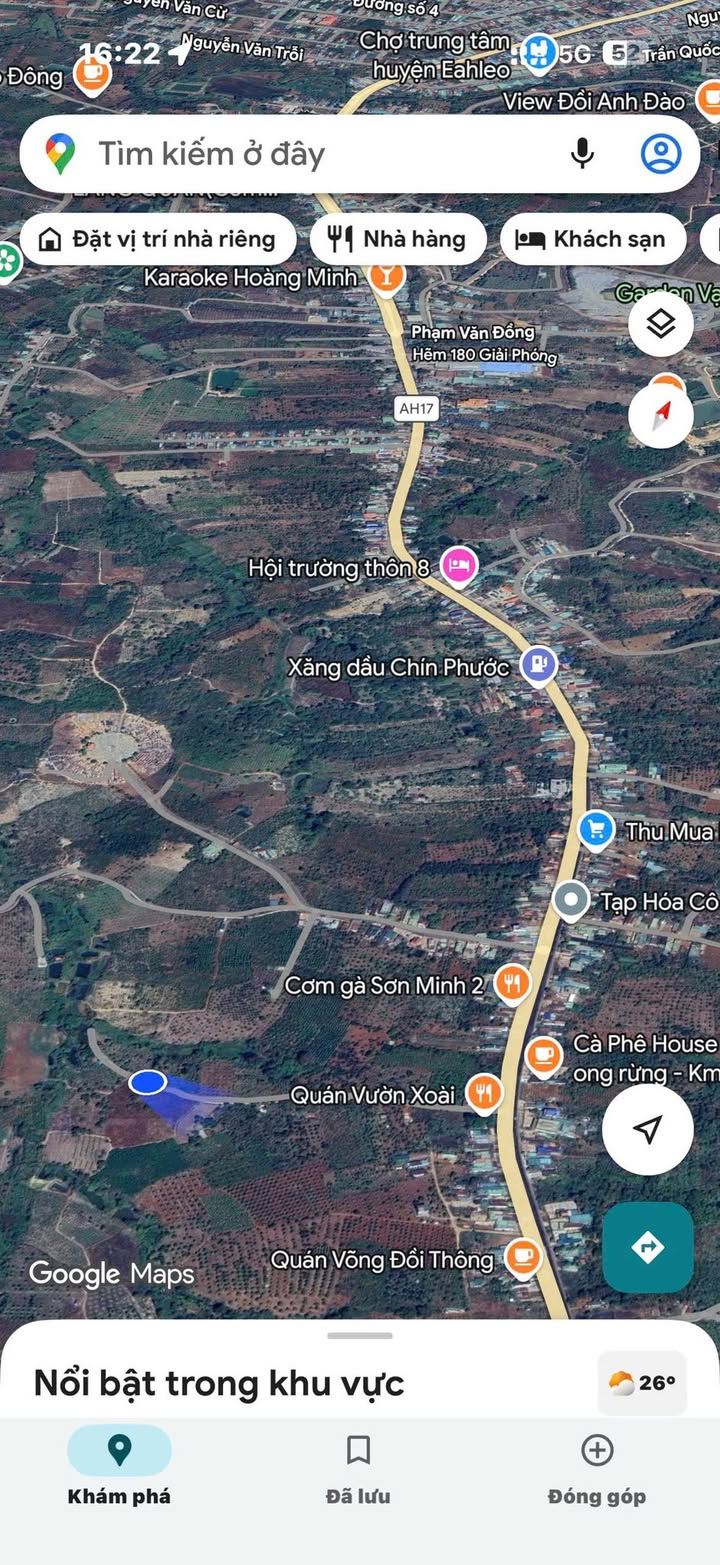
Task: Open the "Karaoke Hoàng Minh" bar pin
Action: point(386,276)
